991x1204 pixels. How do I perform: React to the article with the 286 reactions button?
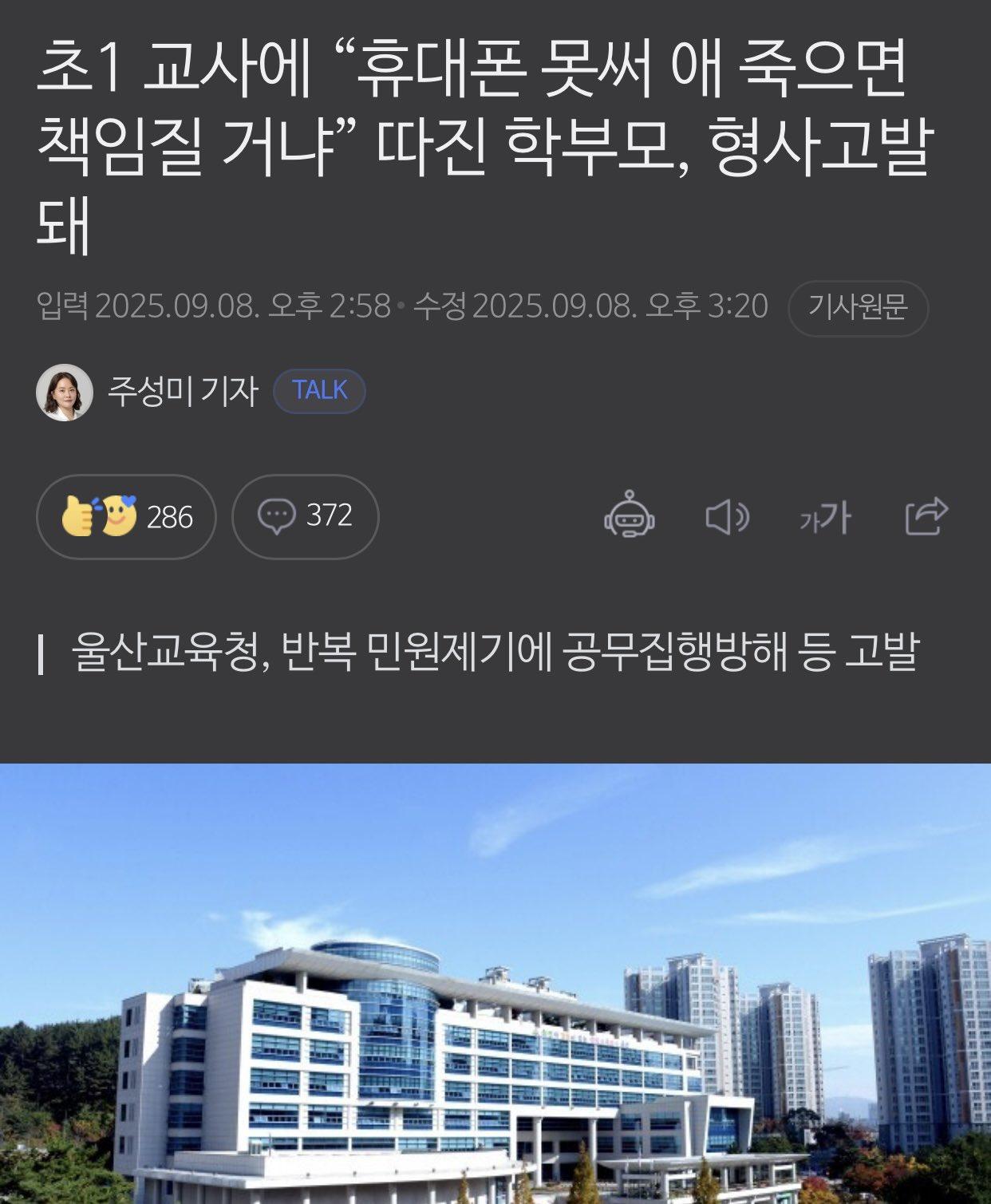coord(126,517)
